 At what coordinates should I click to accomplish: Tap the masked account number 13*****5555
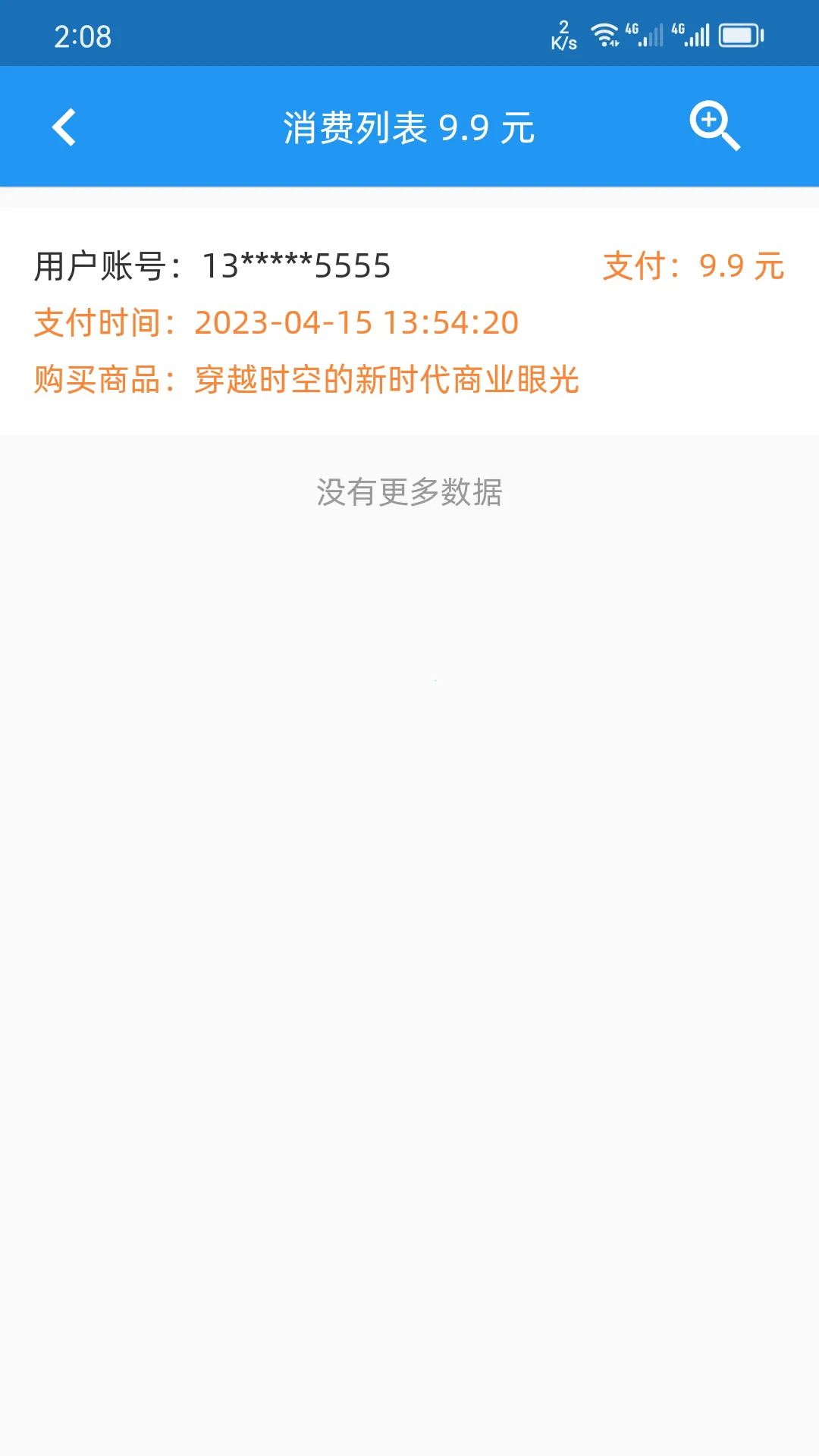(294, 265)
